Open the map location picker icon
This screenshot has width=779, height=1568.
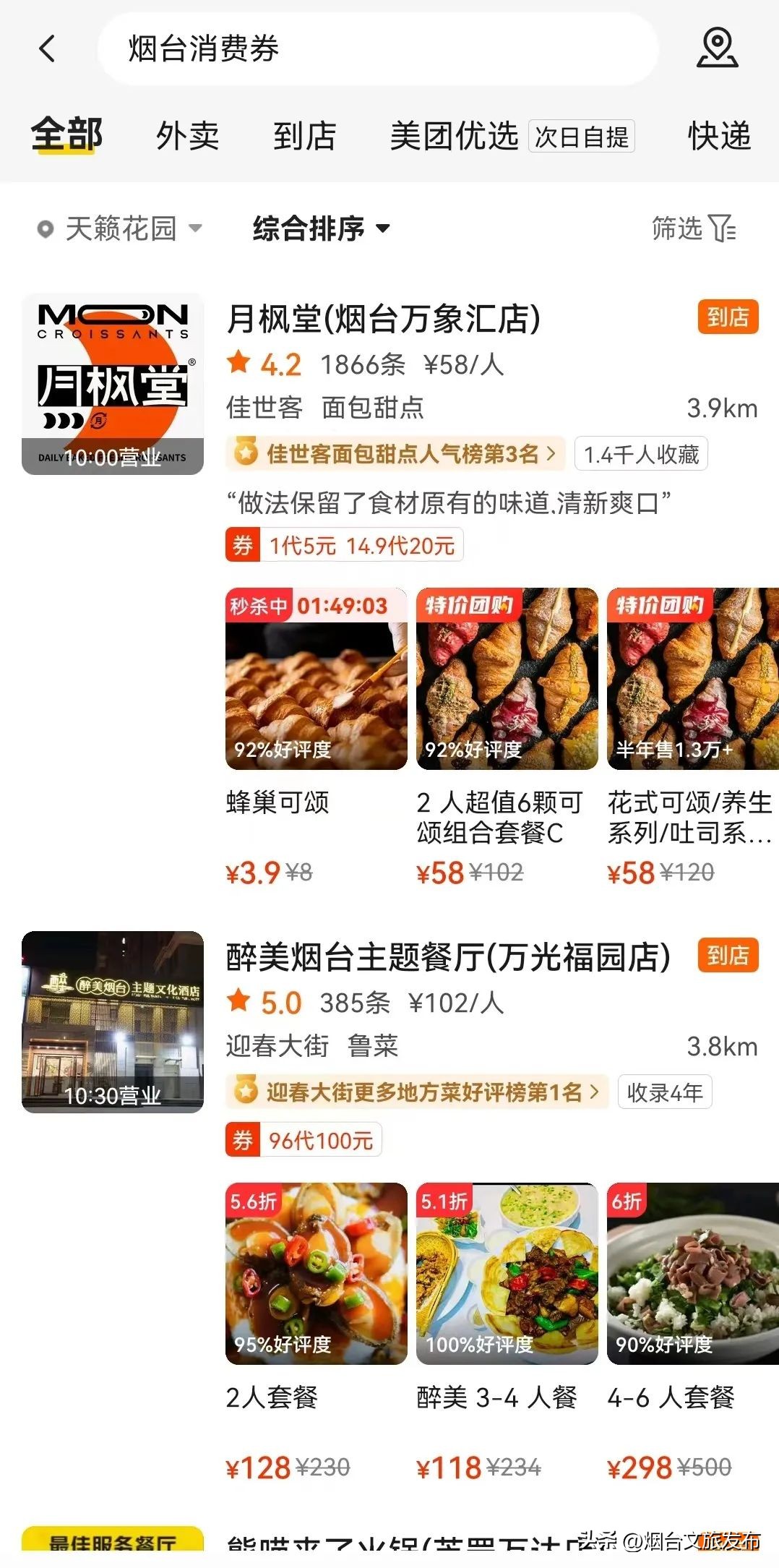[716, 48]
